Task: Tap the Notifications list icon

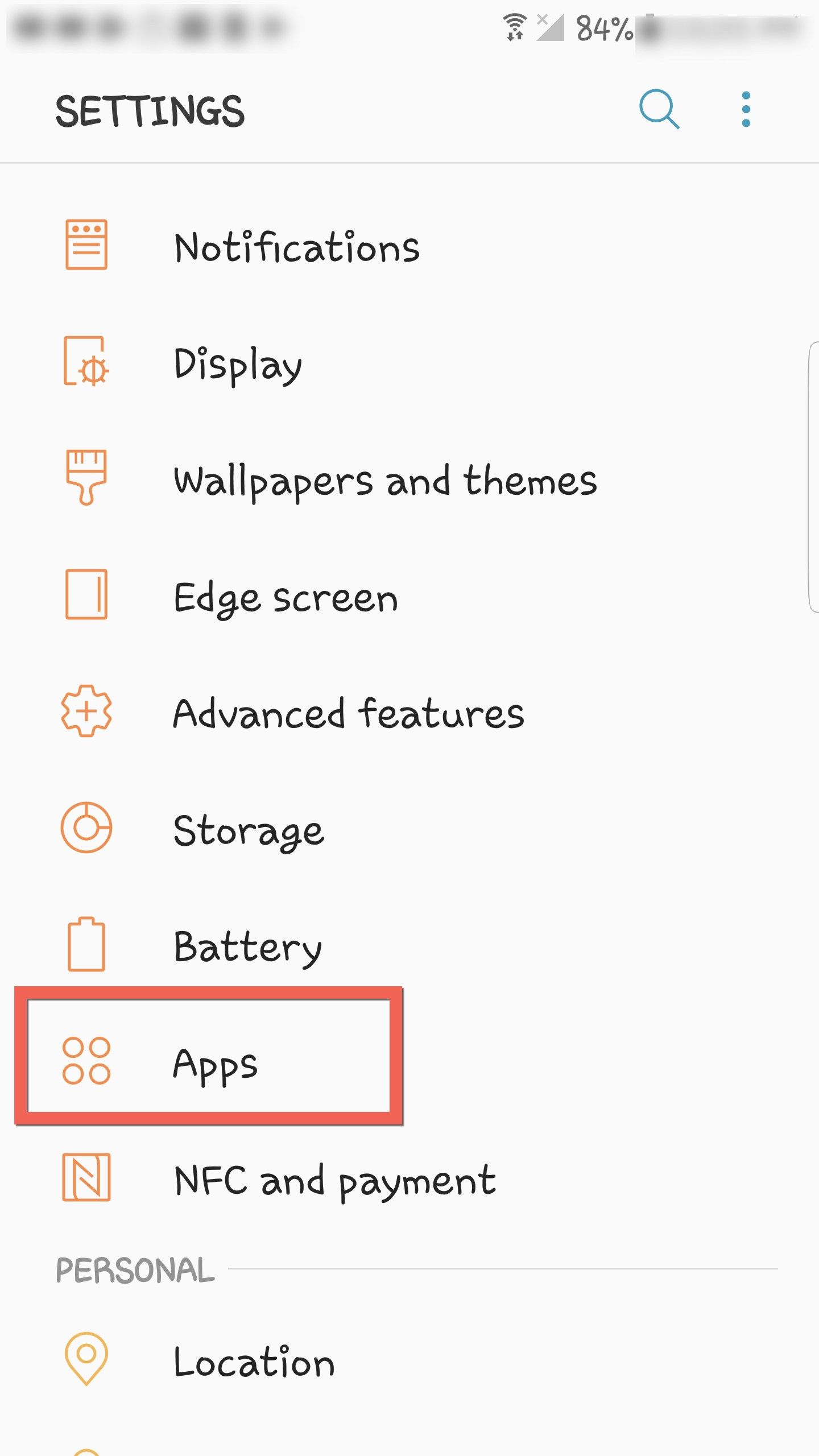Action: (85, 246)
